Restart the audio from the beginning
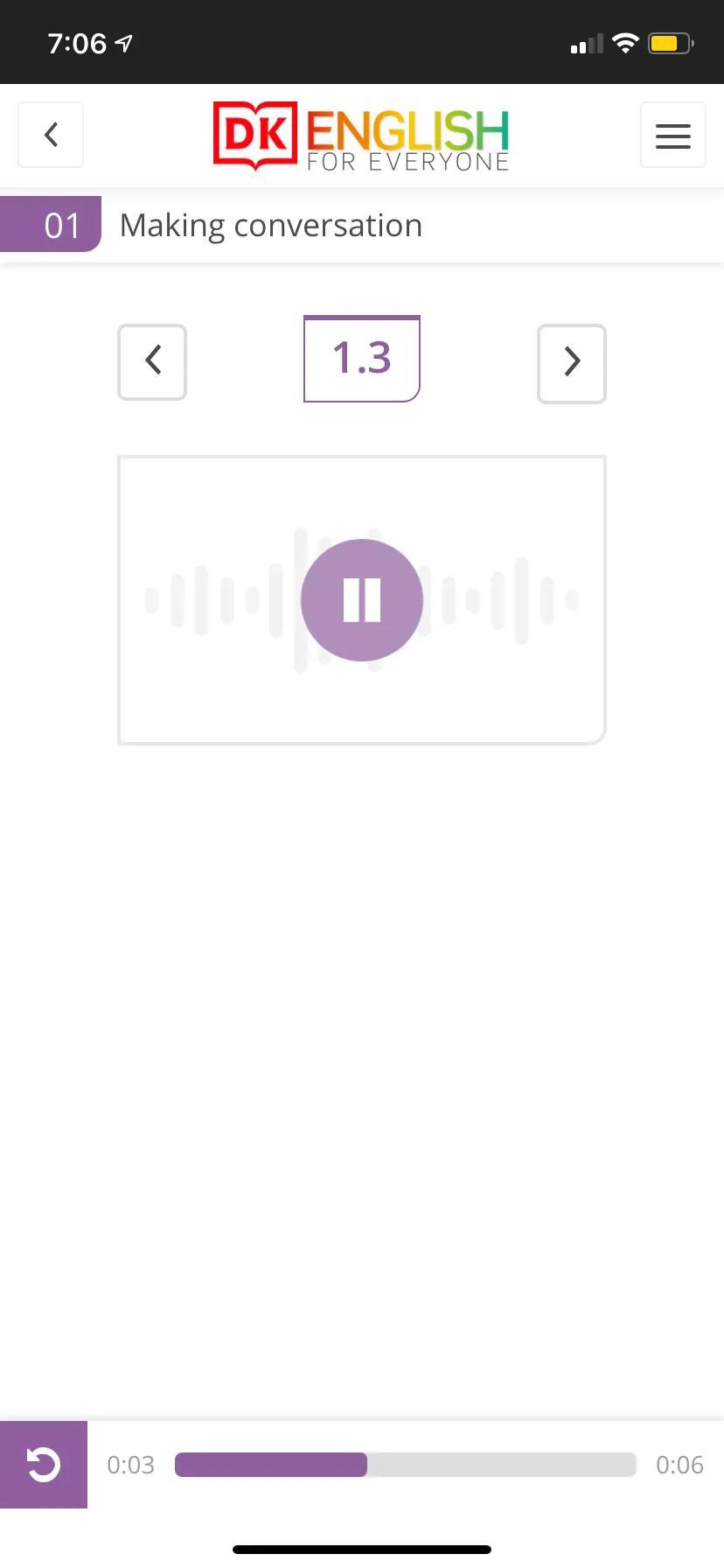The height and width of the screenshot is (1568, 724). (44, 1464)
